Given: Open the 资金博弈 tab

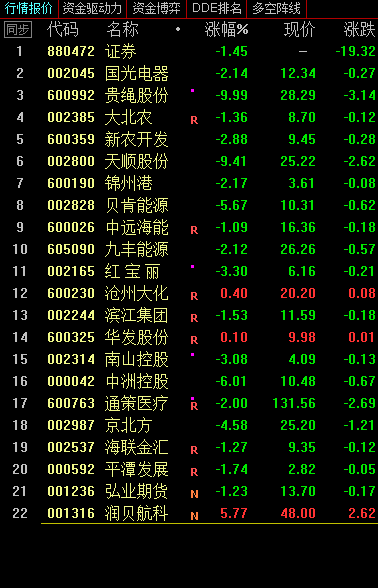Looking at the screenshot, I should click(156, 9).
